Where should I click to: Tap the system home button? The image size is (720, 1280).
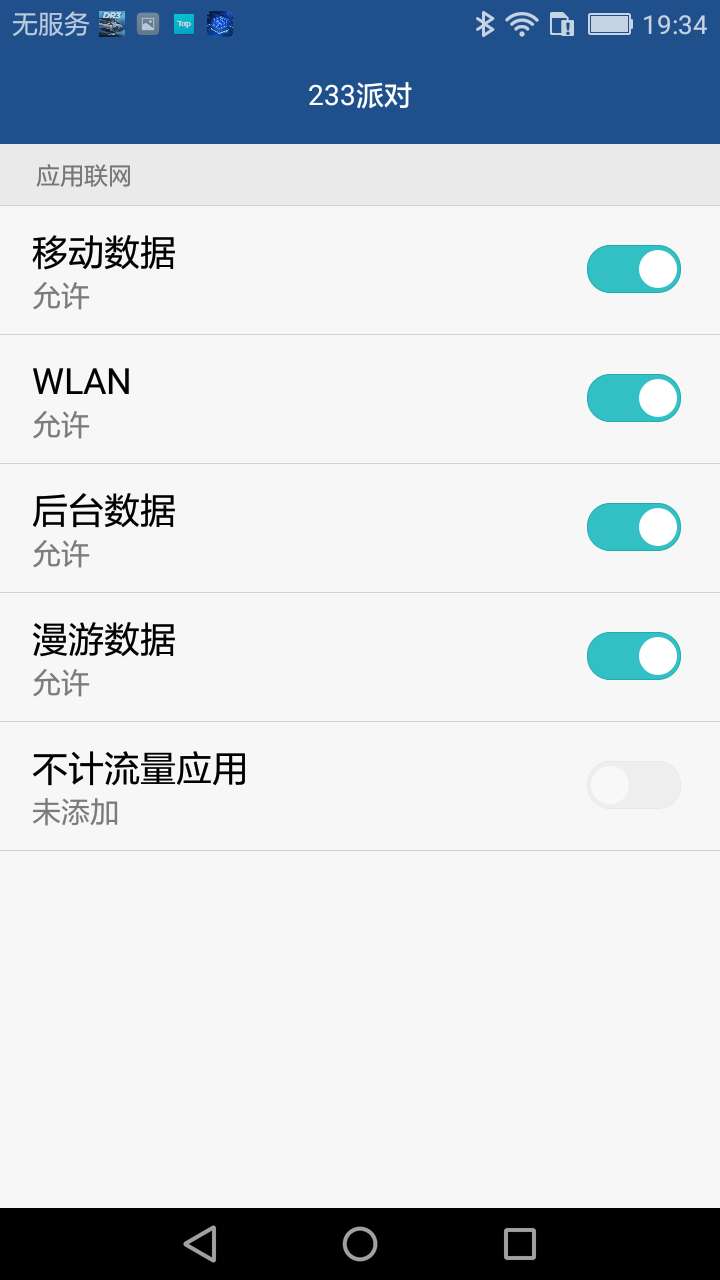360,1244
